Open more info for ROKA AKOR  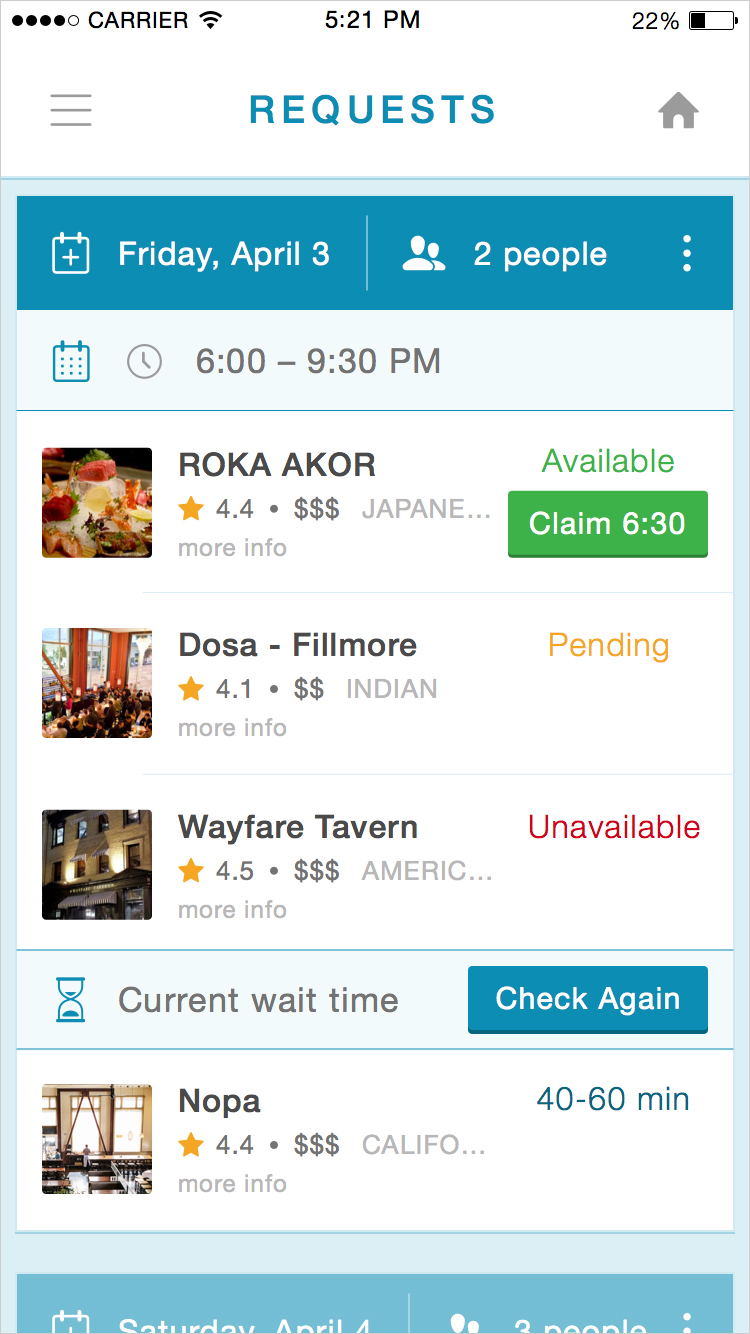pyautogui.click(x=232, y=548)
